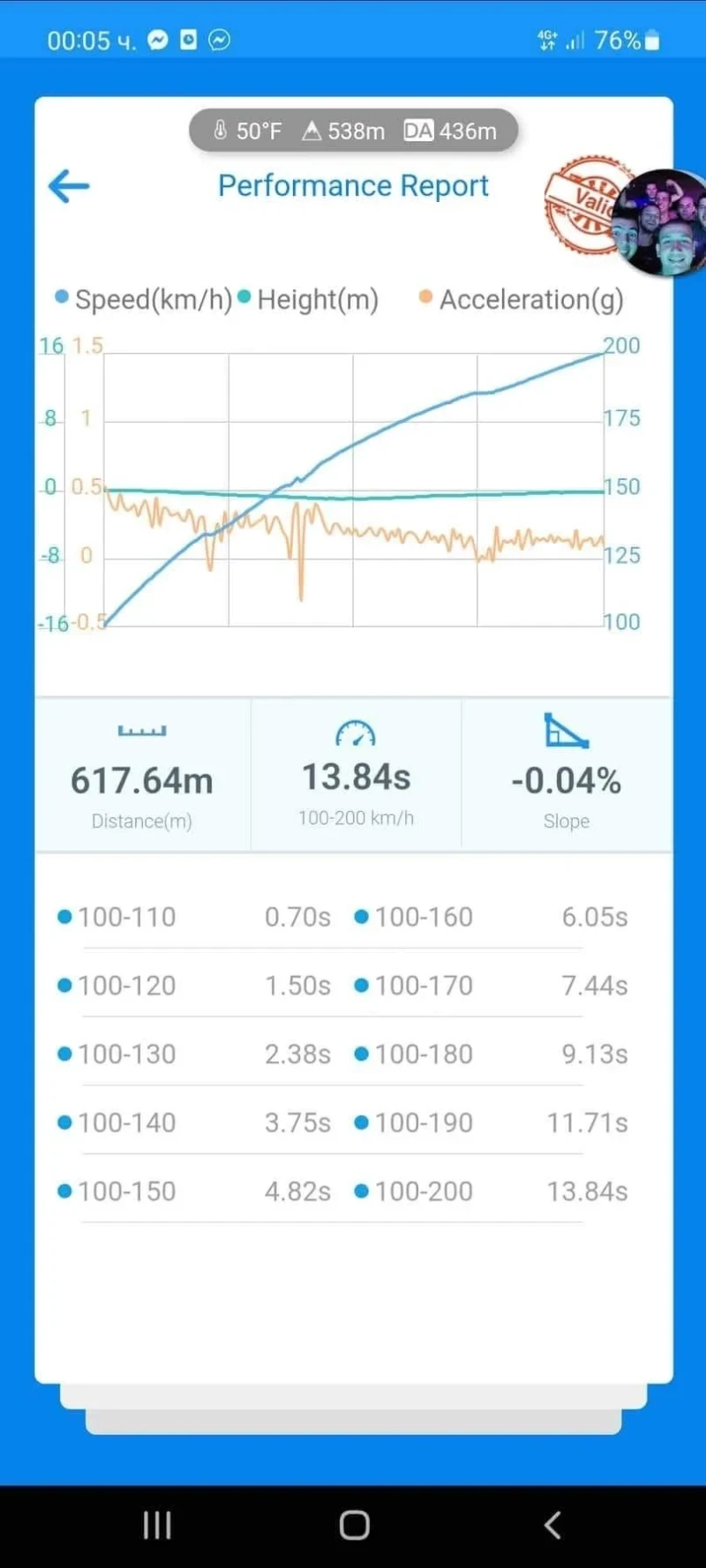706x1568 pixels.
Task: Go back from the Performance Report
Action: (69, 186)
